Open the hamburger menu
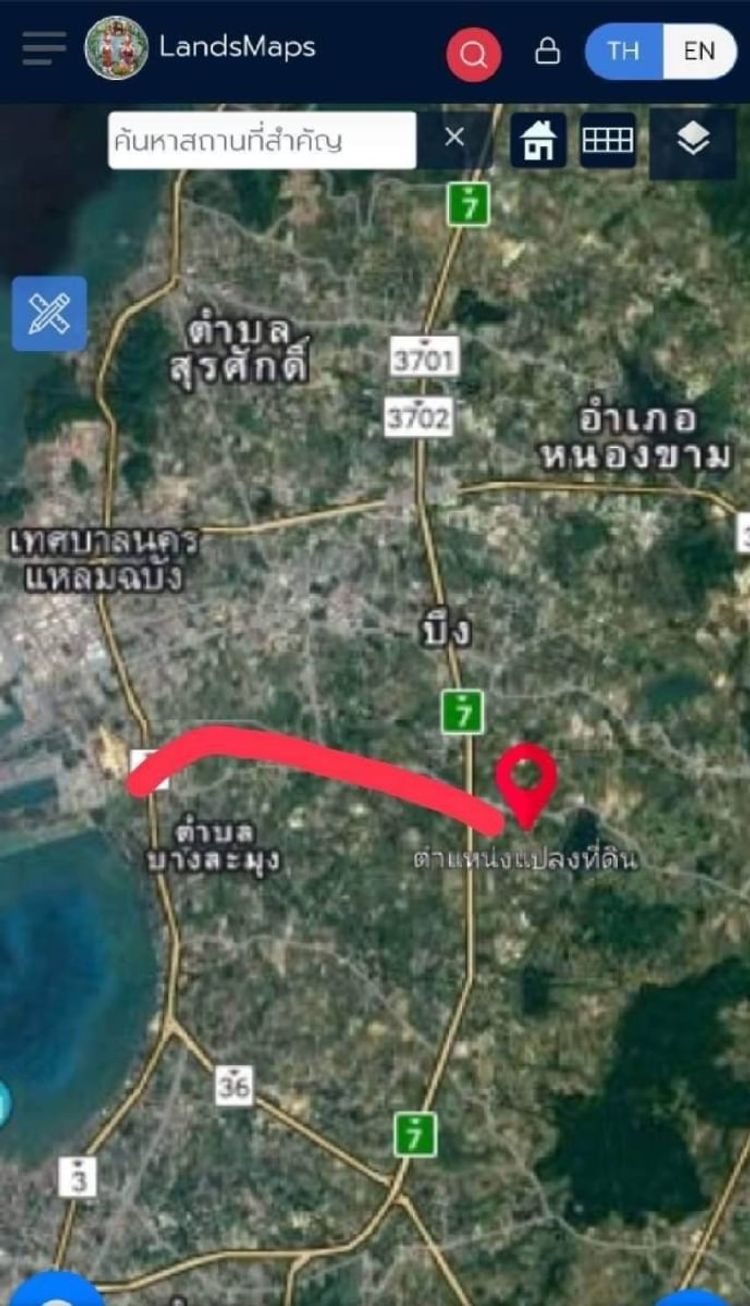Screen dimensions: 750x1306 43,48
